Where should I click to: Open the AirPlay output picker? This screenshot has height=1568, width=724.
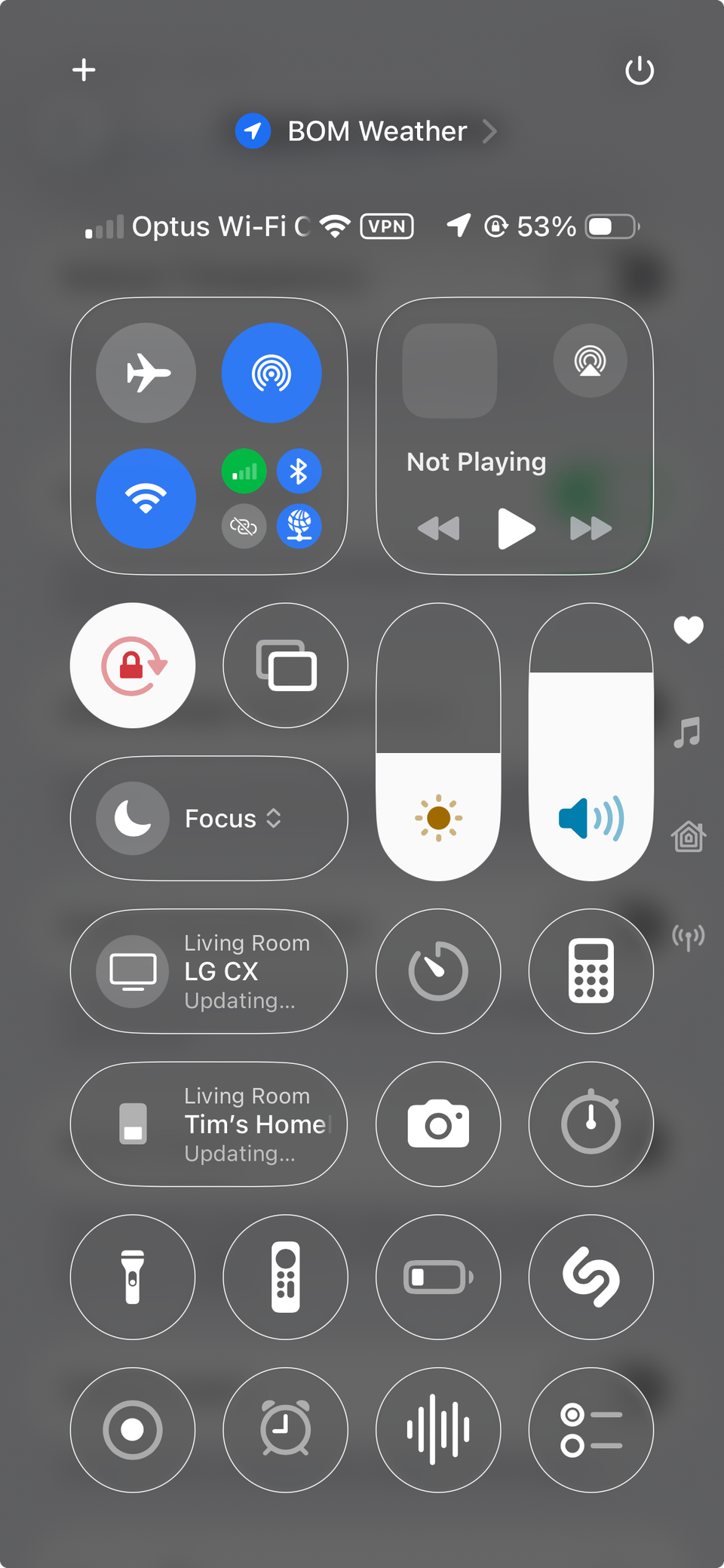589,361
